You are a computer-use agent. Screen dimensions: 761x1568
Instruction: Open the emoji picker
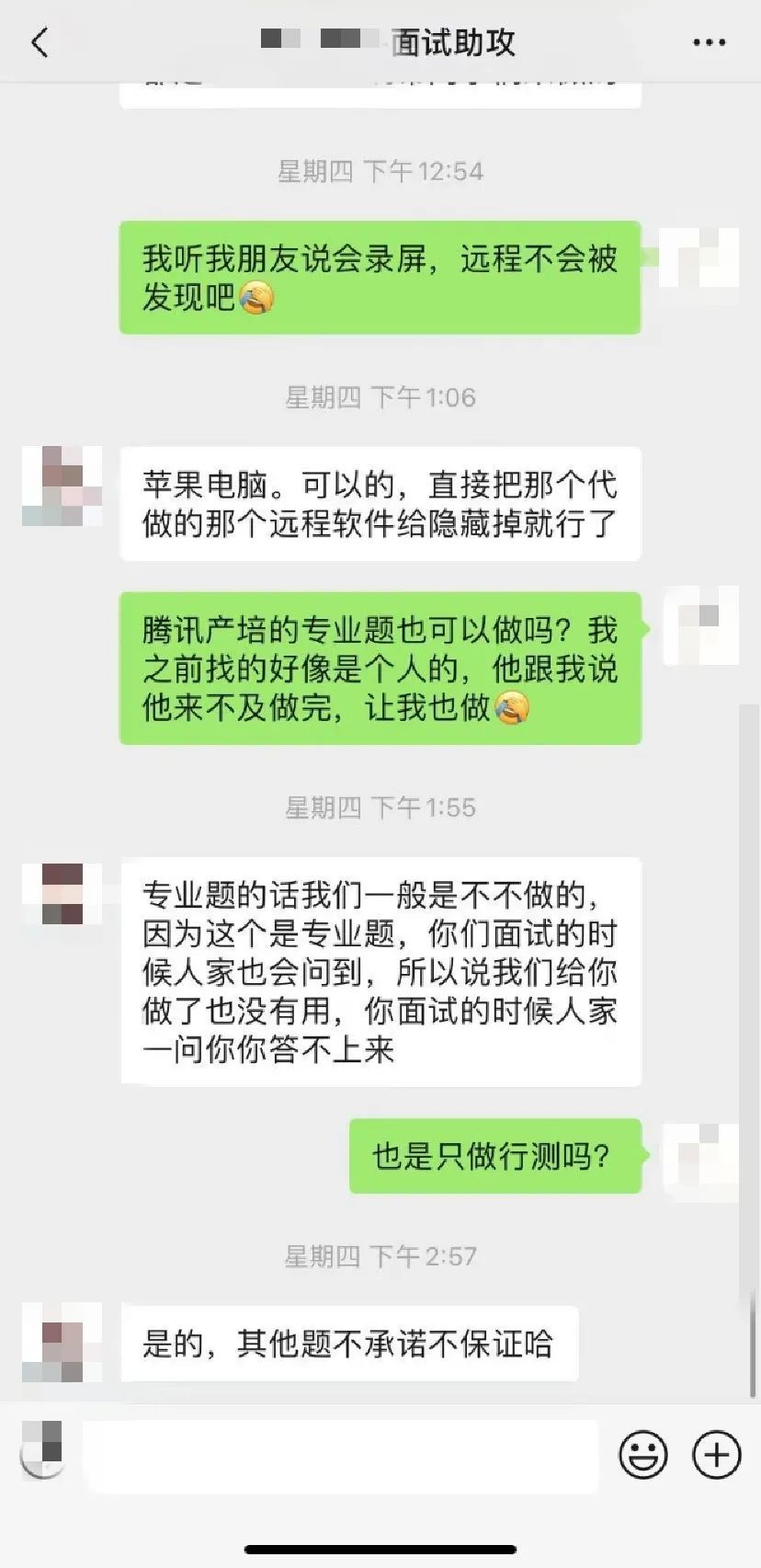click(642, 1455)
